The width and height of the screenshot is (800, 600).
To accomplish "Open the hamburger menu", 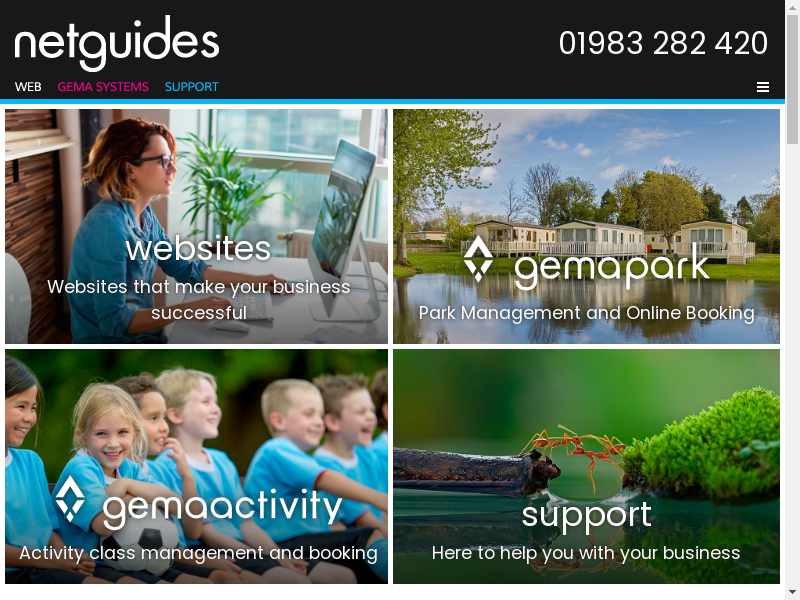I will (763, 87).
